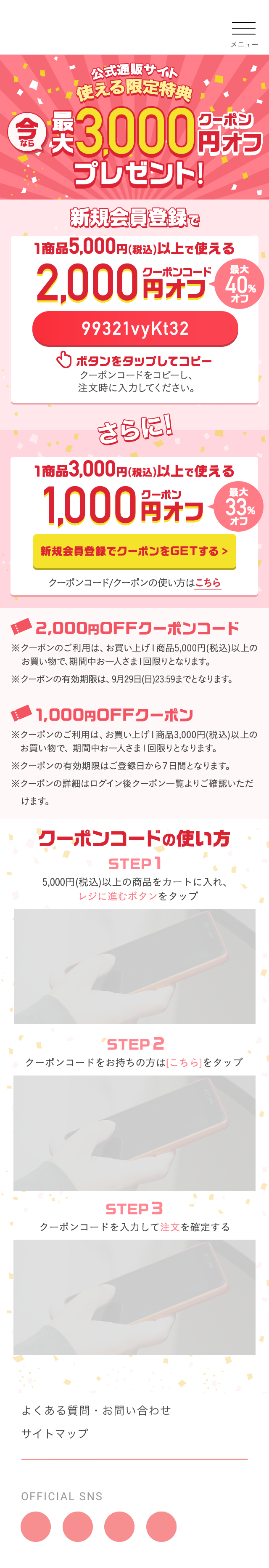Go to サイトマップ

[x=55, y=1433]
